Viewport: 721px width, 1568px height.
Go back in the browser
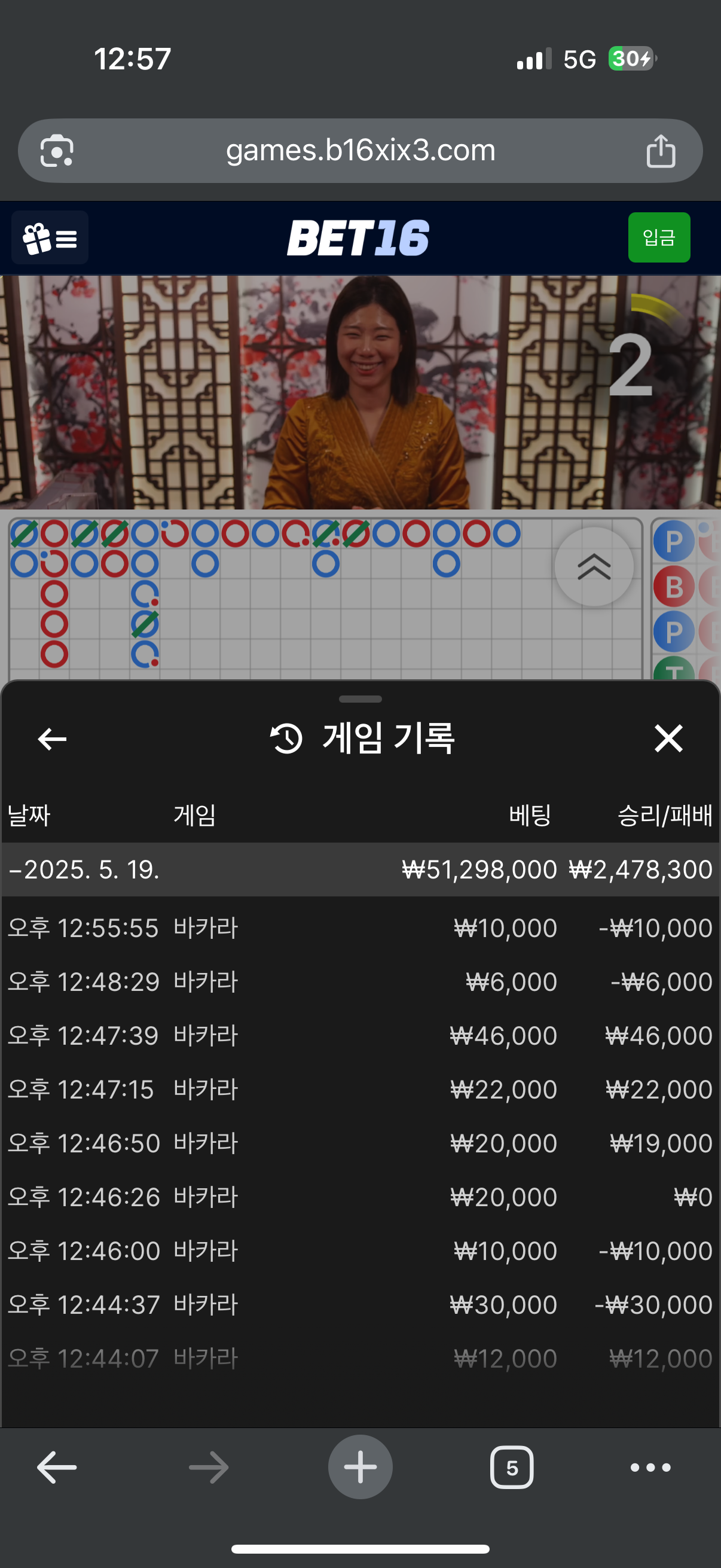[x=57, y=1467]
